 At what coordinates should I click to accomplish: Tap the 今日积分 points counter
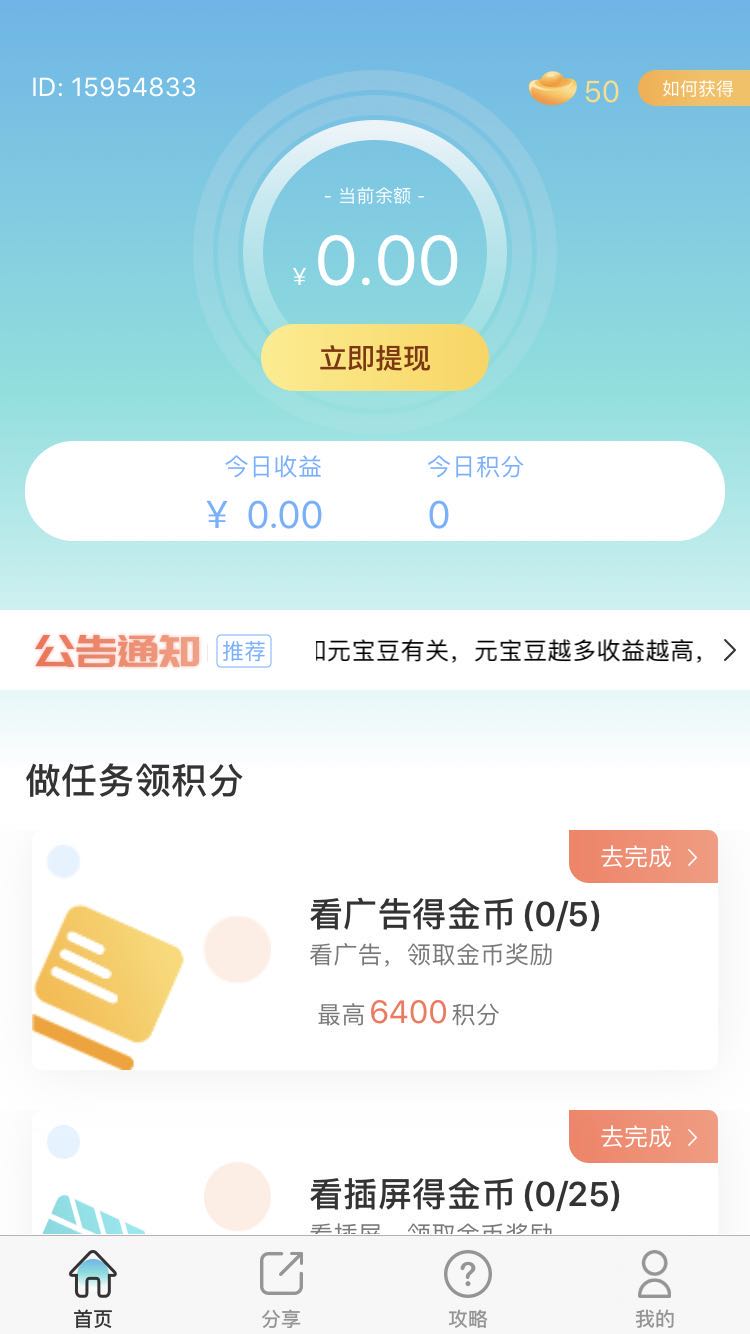click(x=437, y=515)
